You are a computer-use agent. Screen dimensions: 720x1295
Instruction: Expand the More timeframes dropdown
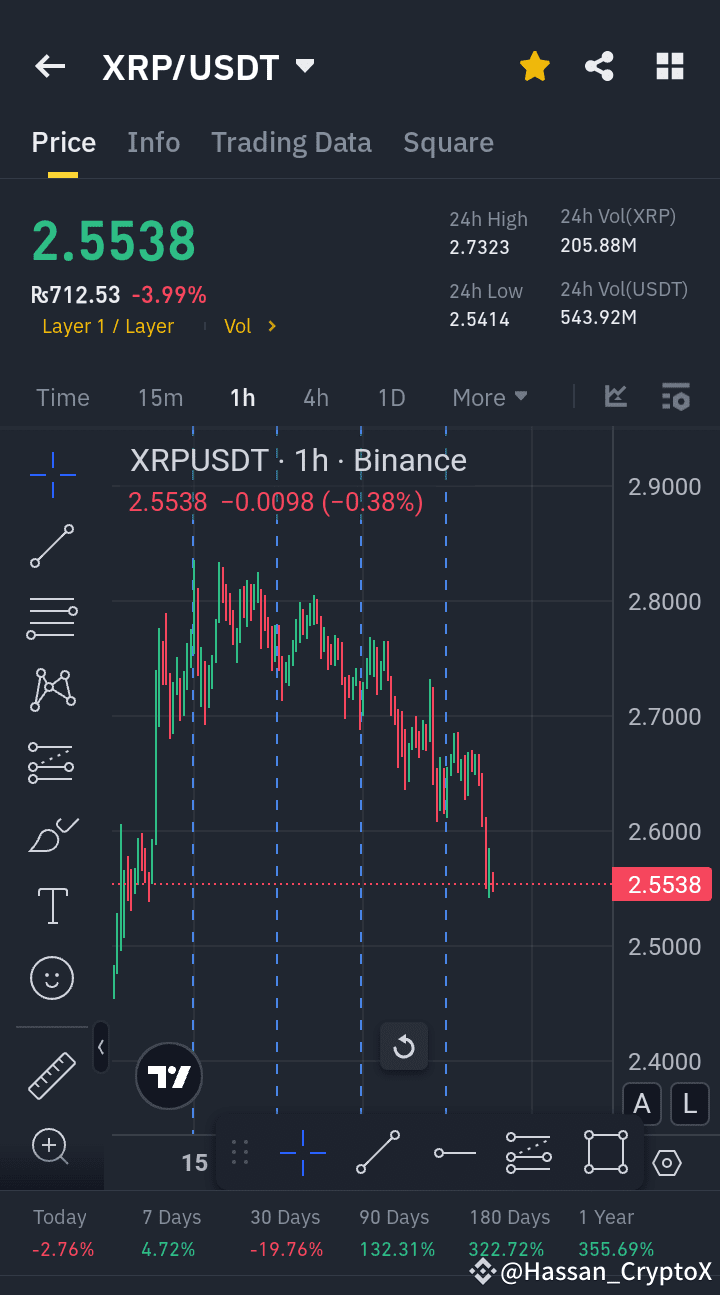[489, 397]
